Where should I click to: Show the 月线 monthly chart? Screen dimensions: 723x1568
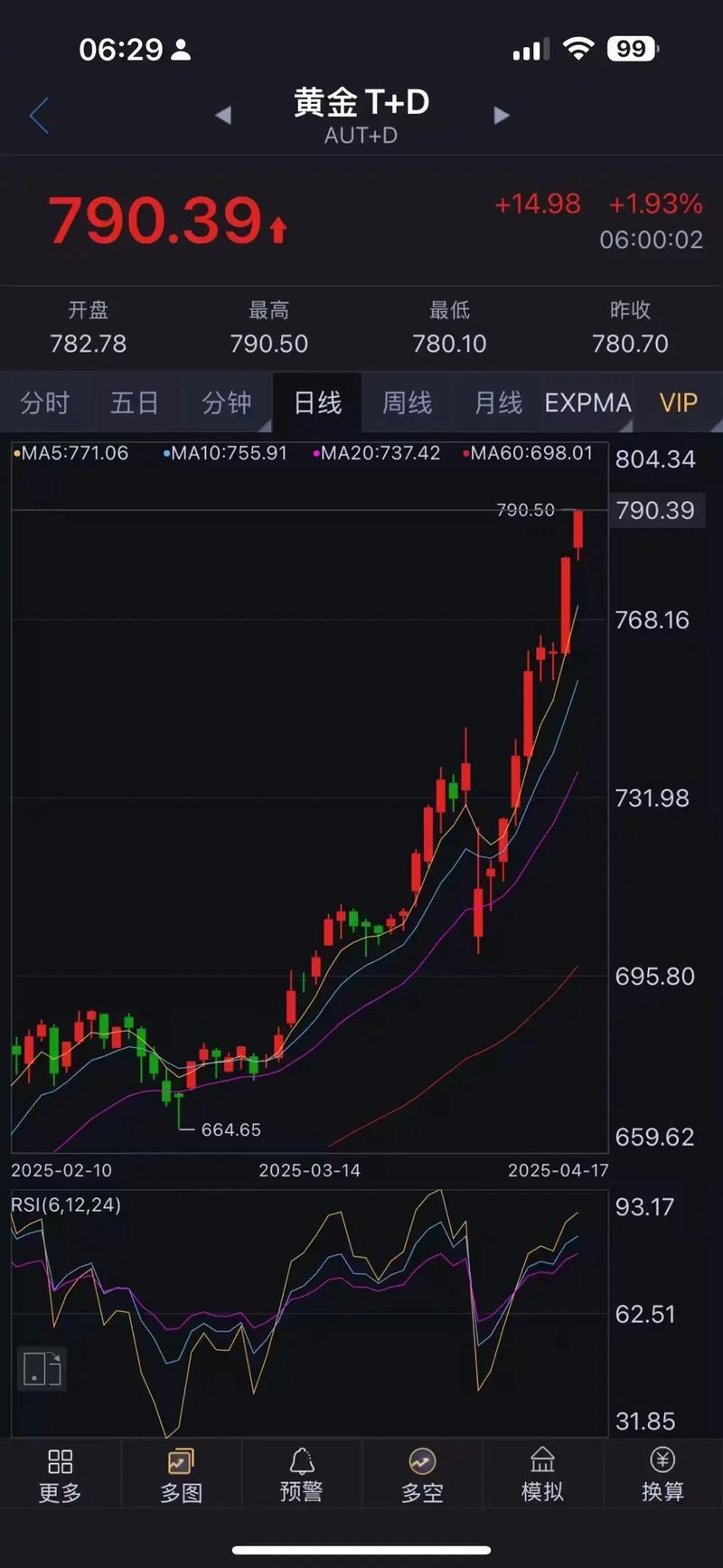coord(498,402)
